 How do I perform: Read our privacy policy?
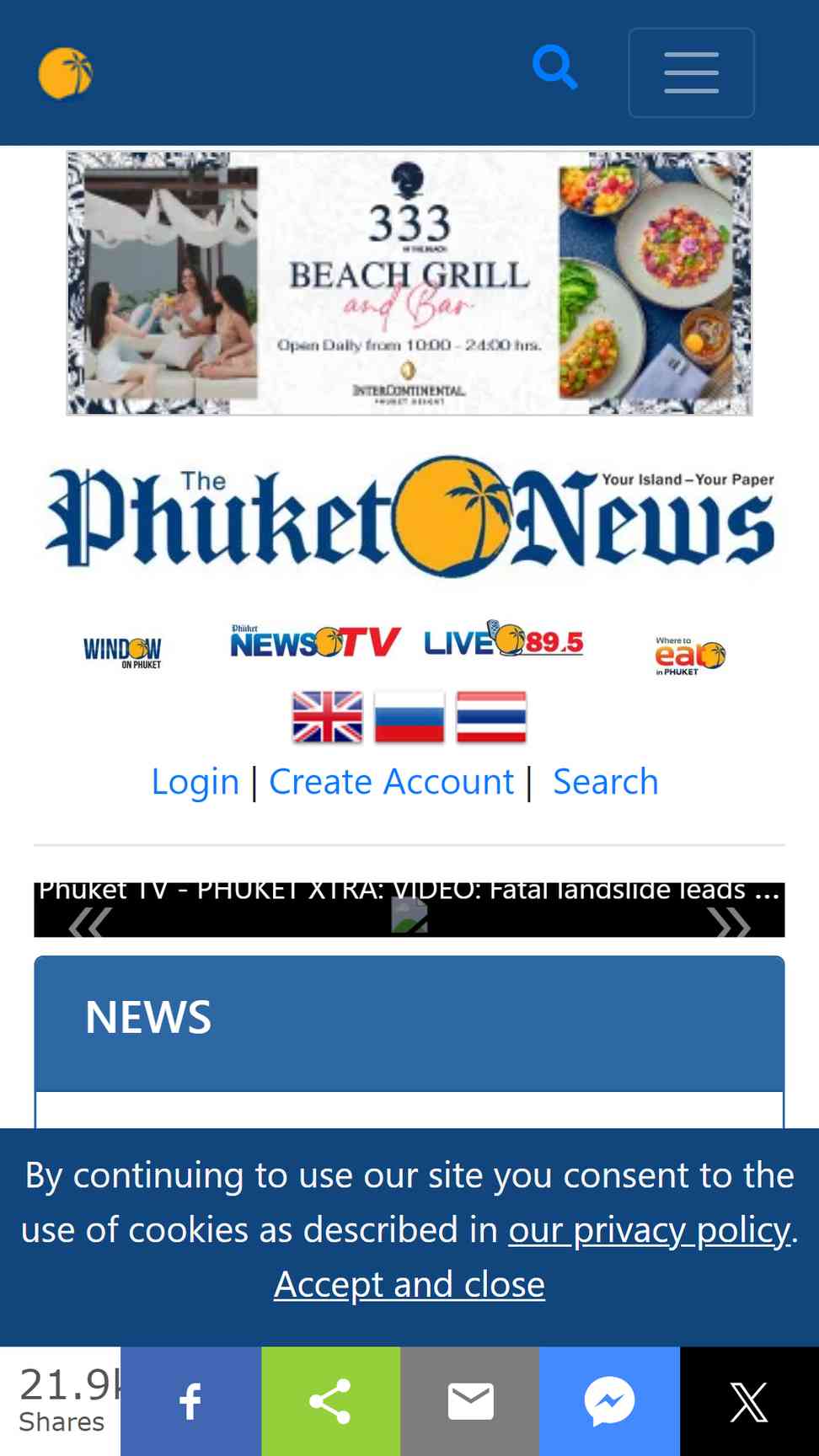(650, 1230)
